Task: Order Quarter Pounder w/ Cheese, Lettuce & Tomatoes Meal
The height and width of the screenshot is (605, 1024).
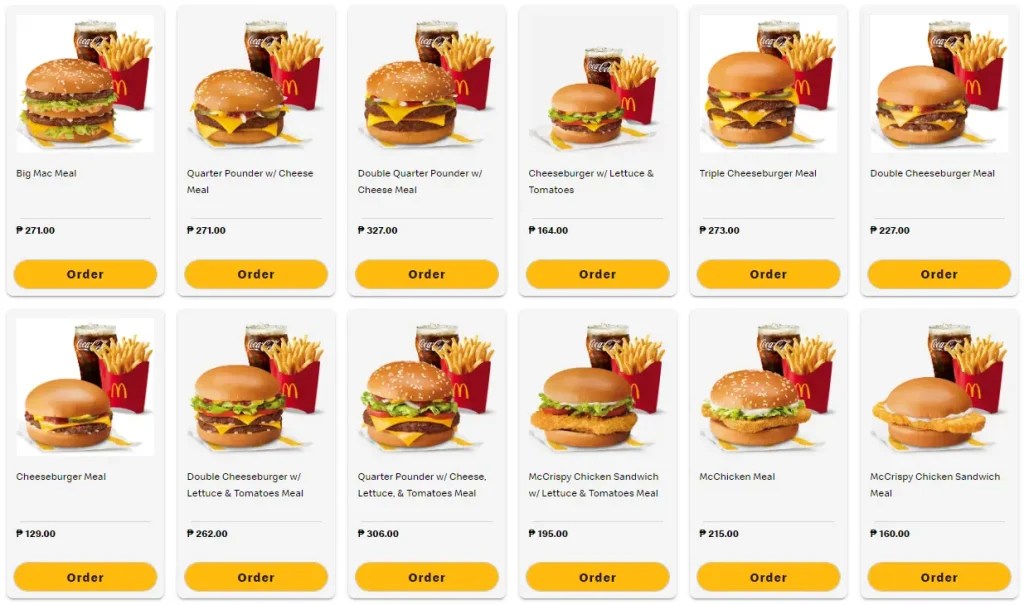Action: [x=427, y=577]
